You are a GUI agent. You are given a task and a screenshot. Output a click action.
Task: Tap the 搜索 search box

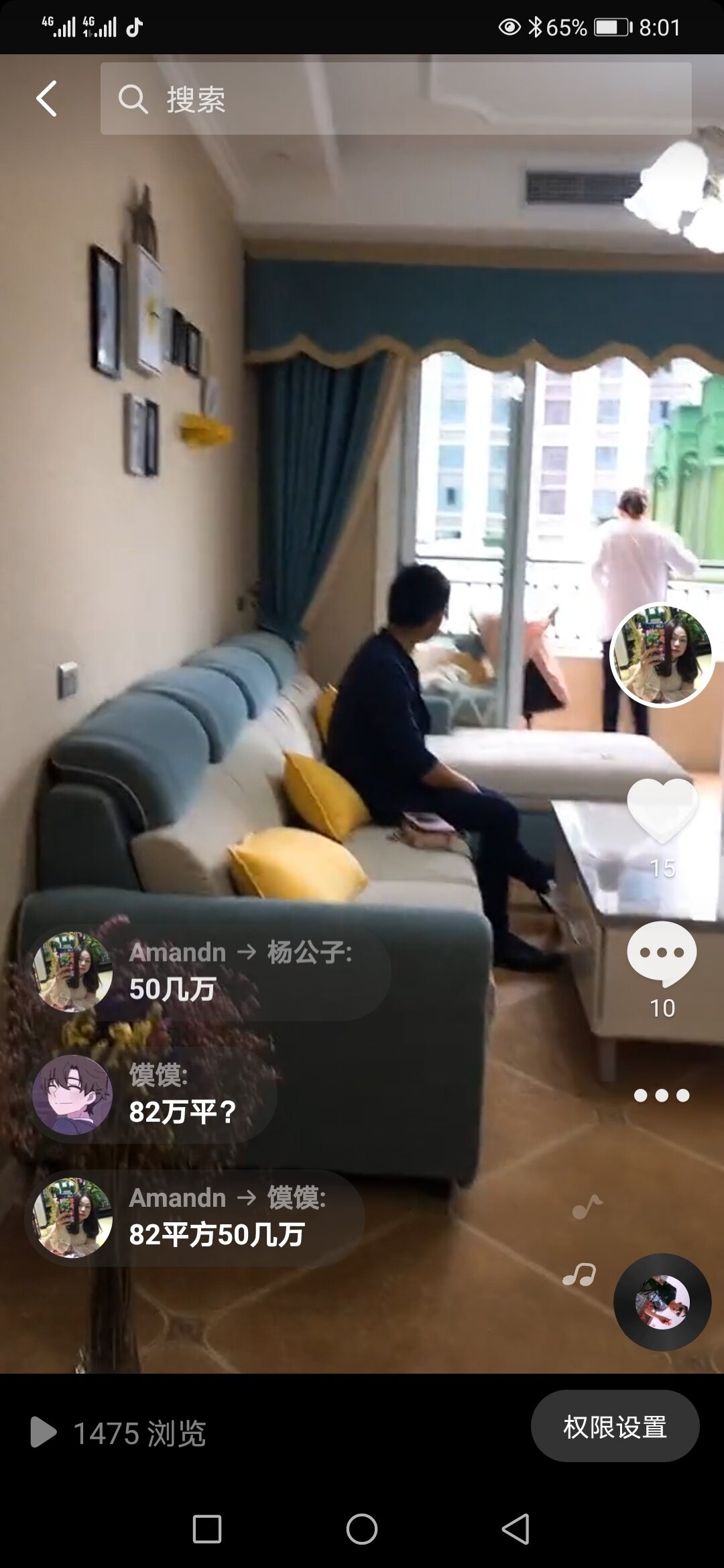tap(396, 99)
